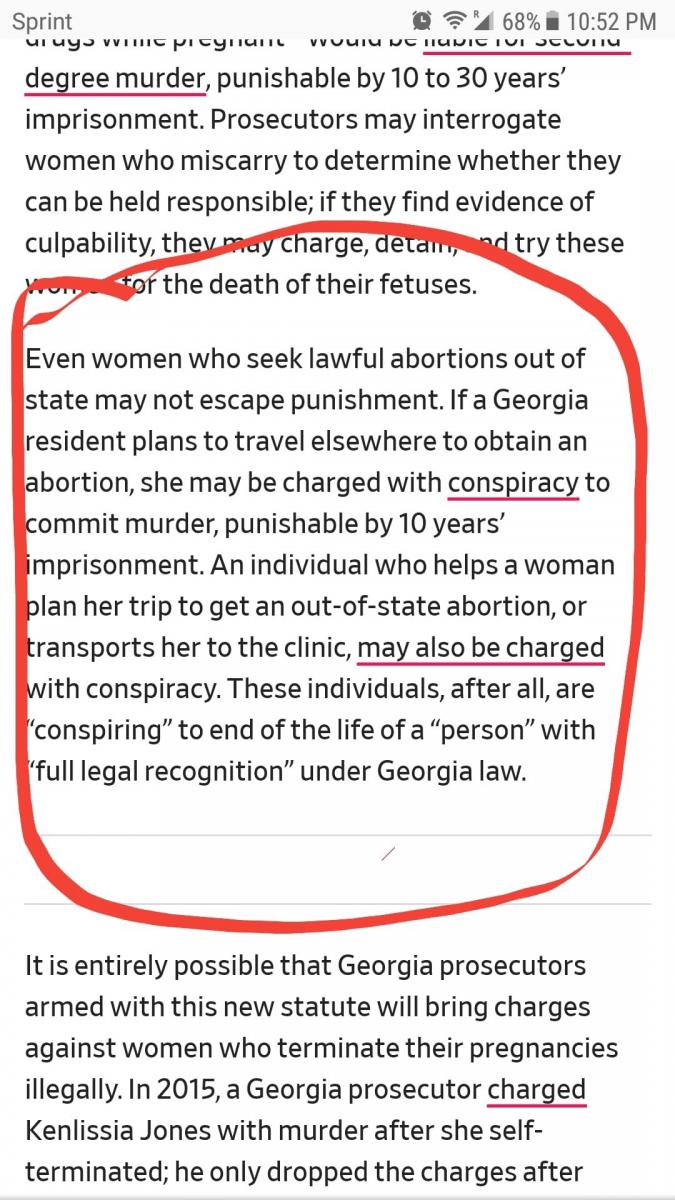The image size is (675, 1200).
Task: Open the "charged" link about Kenlissia Jones
Action: point(536,1089)
